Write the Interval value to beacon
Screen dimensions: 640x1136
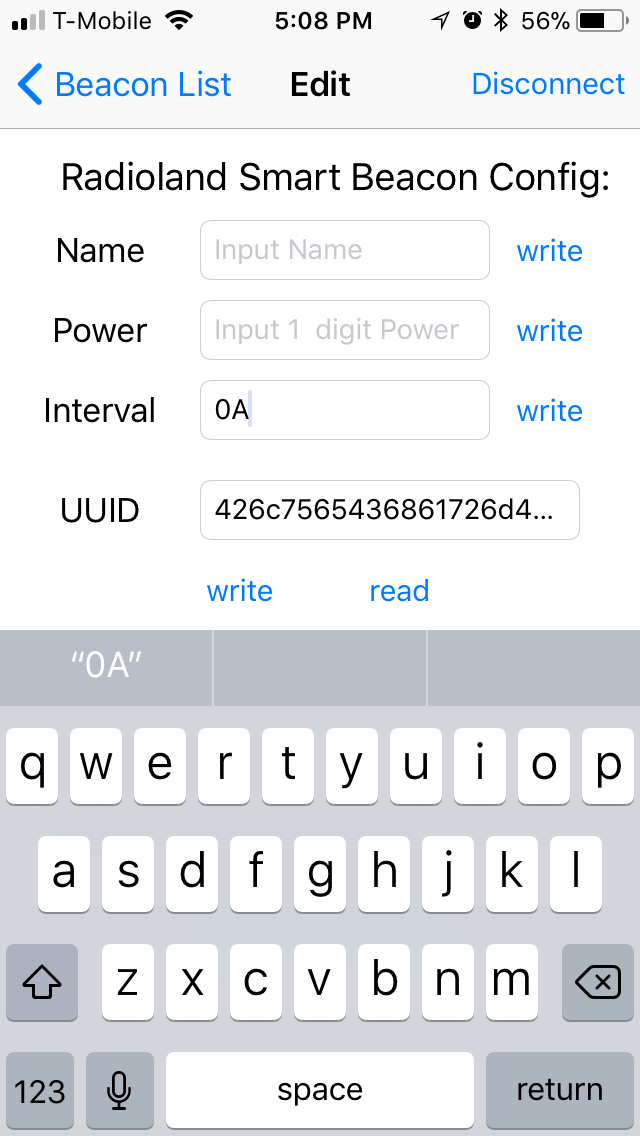[549, 411]
